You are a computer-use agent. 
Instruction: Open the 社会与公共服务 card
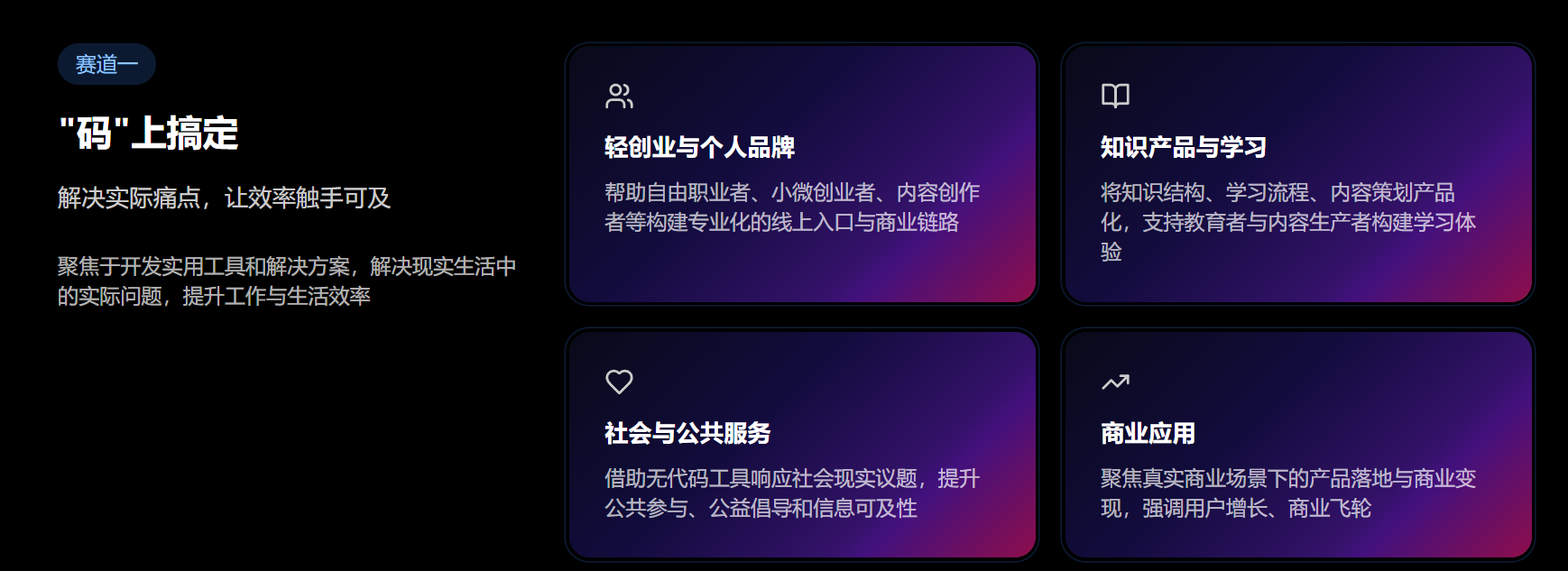[801, 444]
